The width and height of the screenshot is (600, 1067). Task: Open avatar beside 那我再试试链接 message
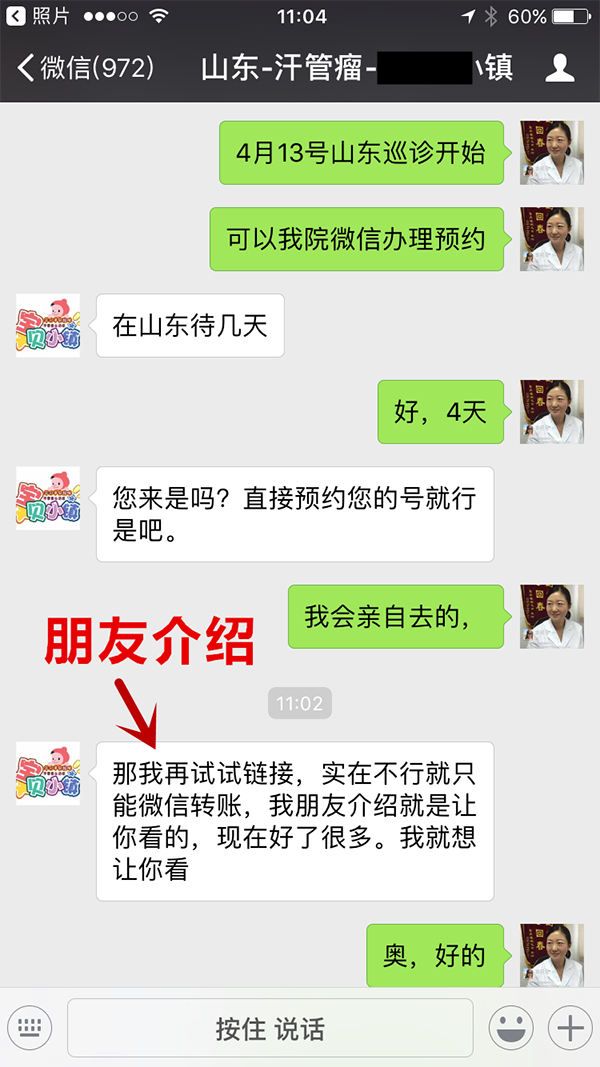48,773
